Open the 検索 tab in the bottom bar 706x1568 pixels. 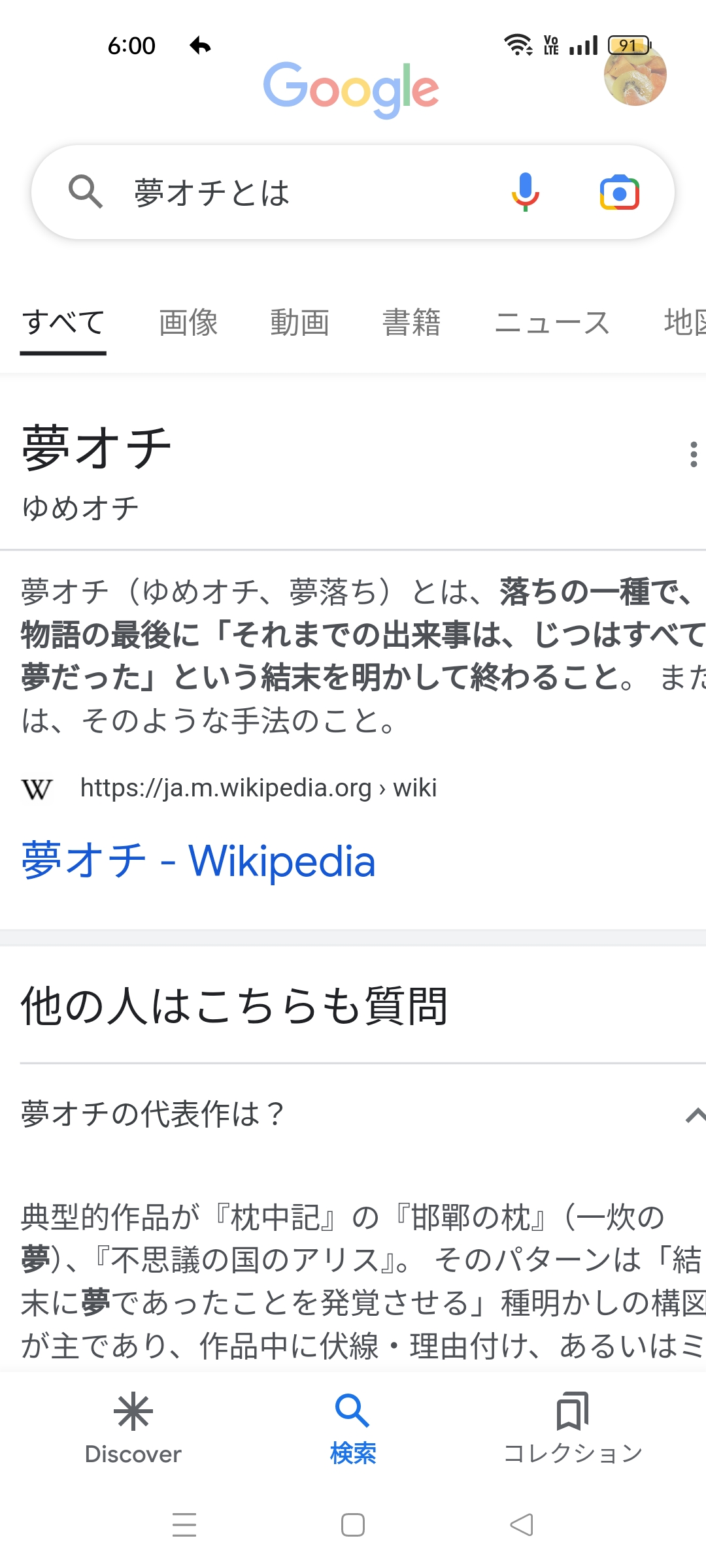coord(353,1429)
